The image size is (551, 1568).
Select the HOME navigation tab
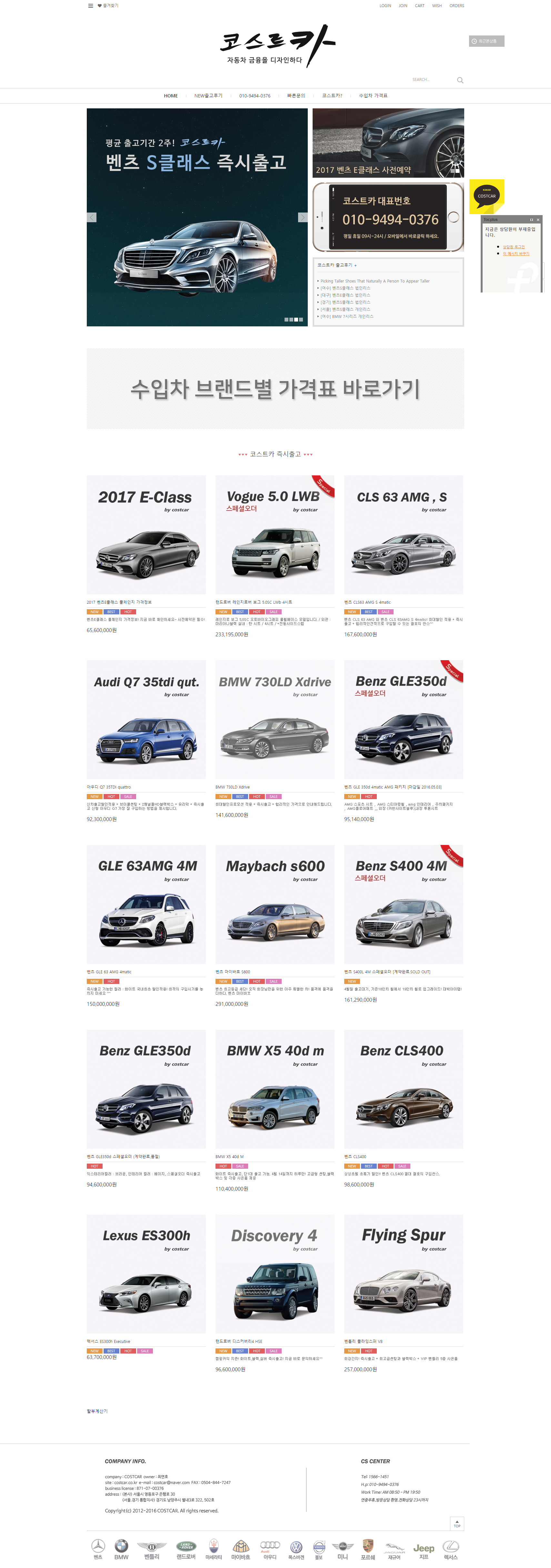[x=170, y=96]
